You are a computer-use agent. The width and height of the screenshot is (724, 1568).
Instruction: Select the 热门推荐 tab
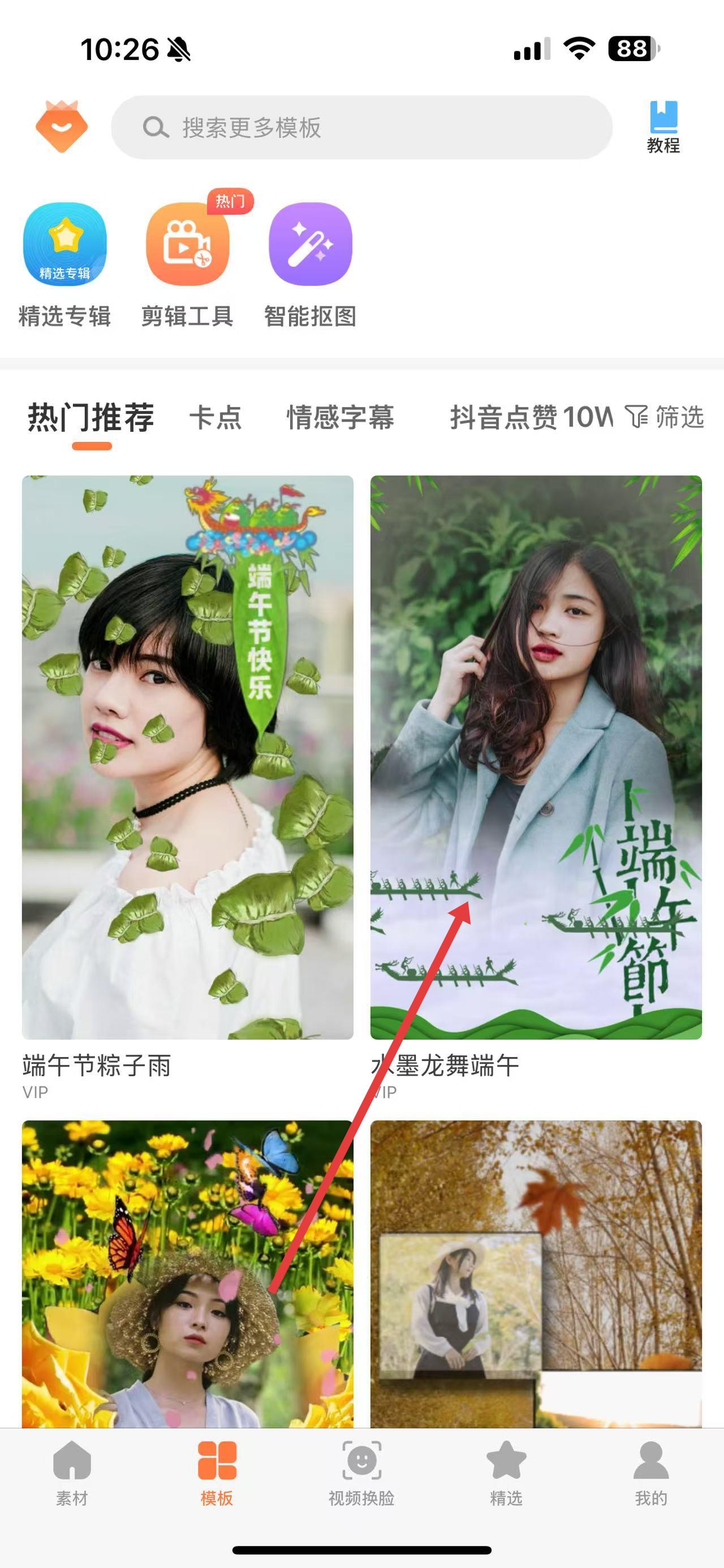(x=91, y=418)
